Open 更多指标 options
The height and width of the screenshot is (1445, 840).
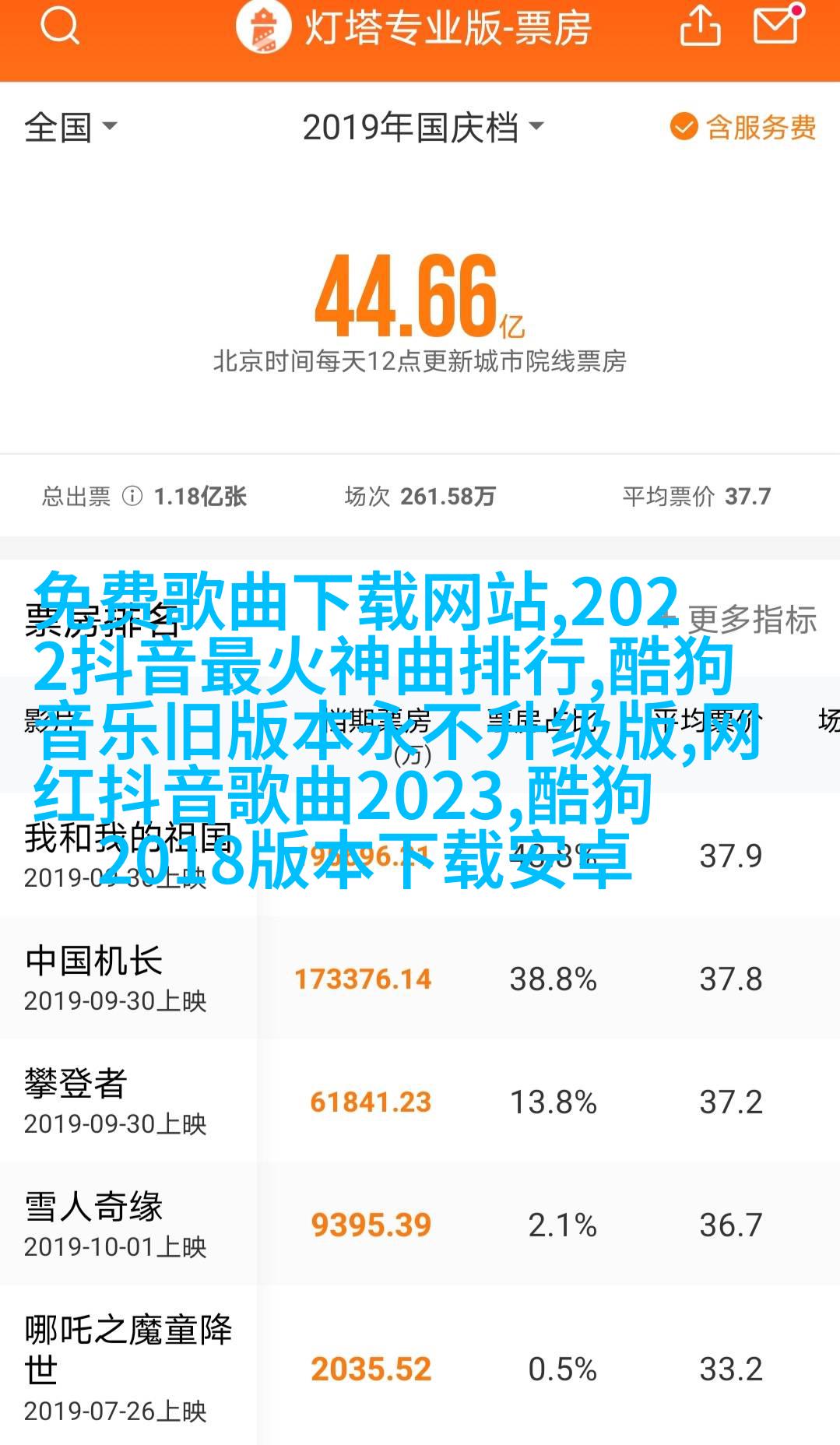[741, 619]
